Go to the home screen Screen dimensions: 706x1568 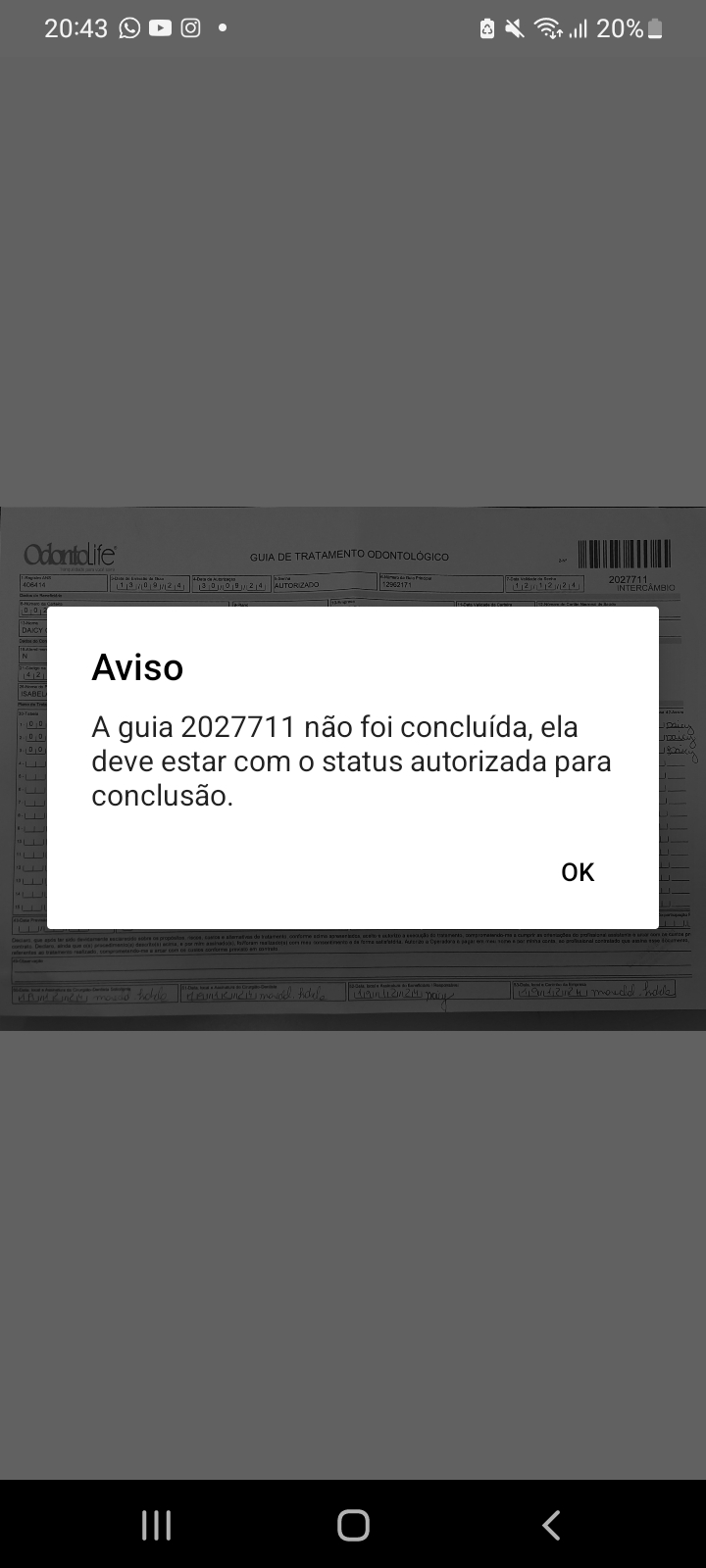[353, 1525]
